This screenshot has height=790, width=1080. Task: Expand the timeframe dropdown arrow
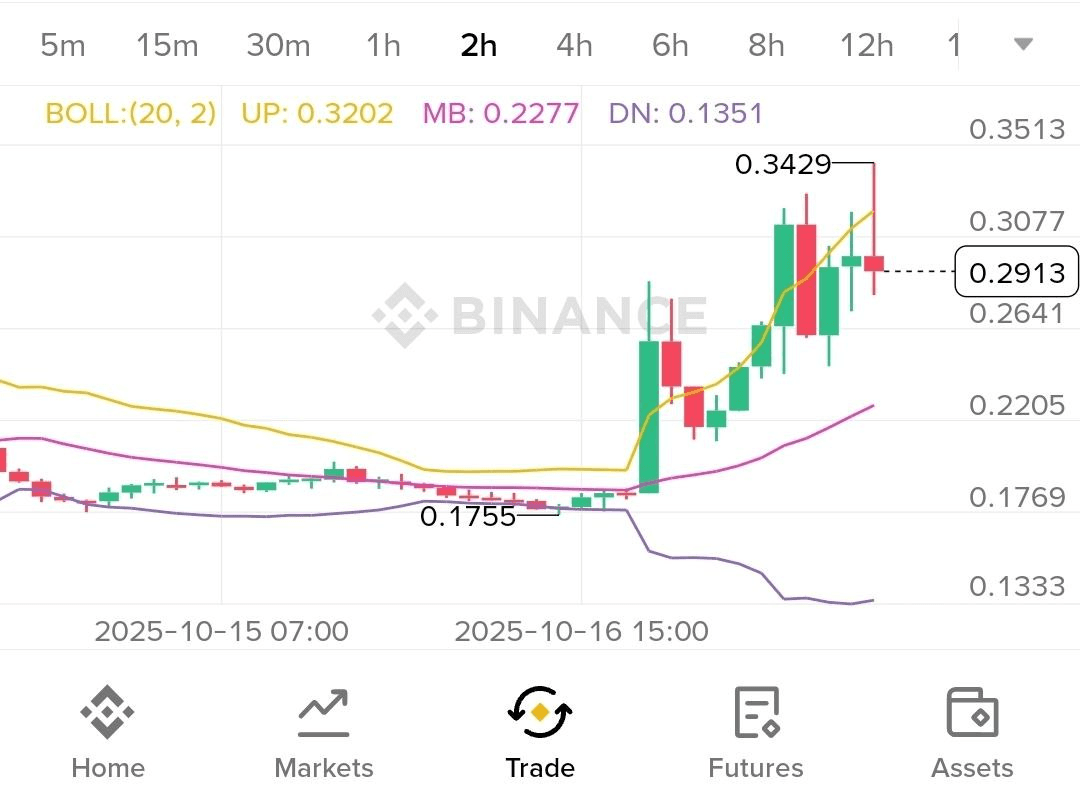[1022, 44]
